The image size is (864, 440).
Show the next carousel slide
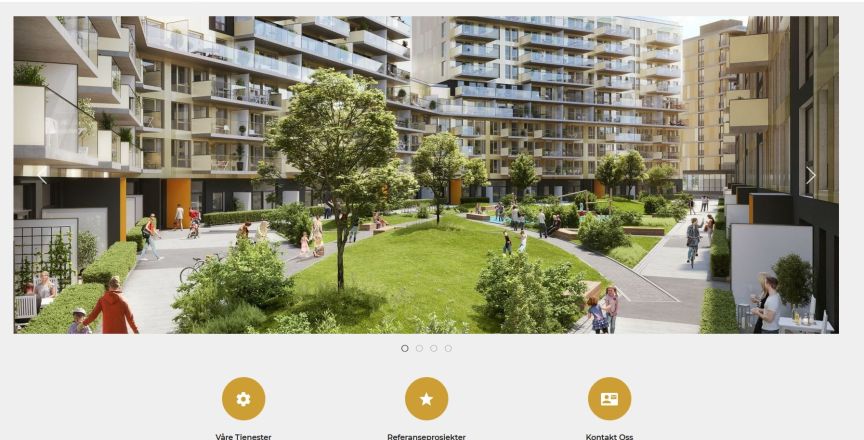click(x=810, y=176)
